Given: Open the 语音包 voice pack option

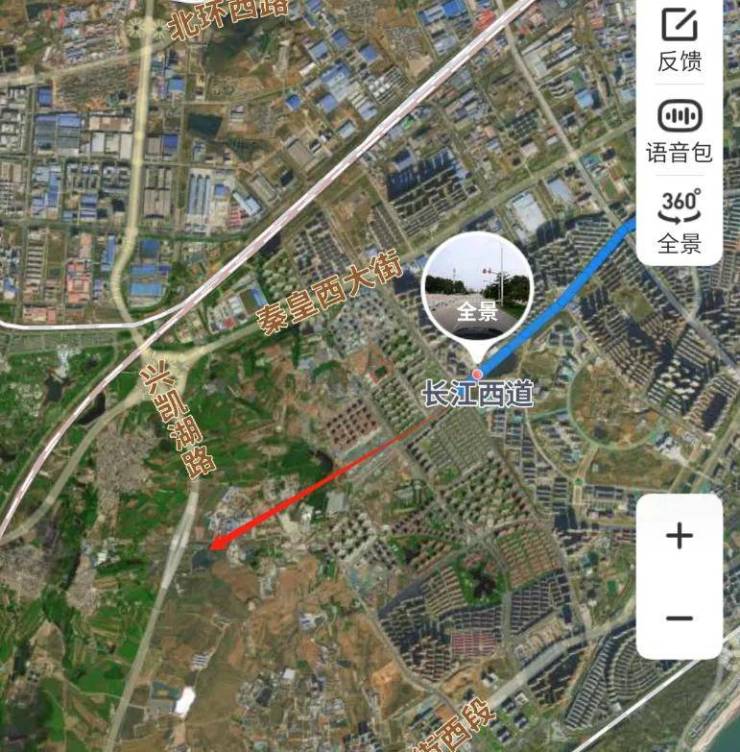Looking at the screenshot, I should coord(679,128).
